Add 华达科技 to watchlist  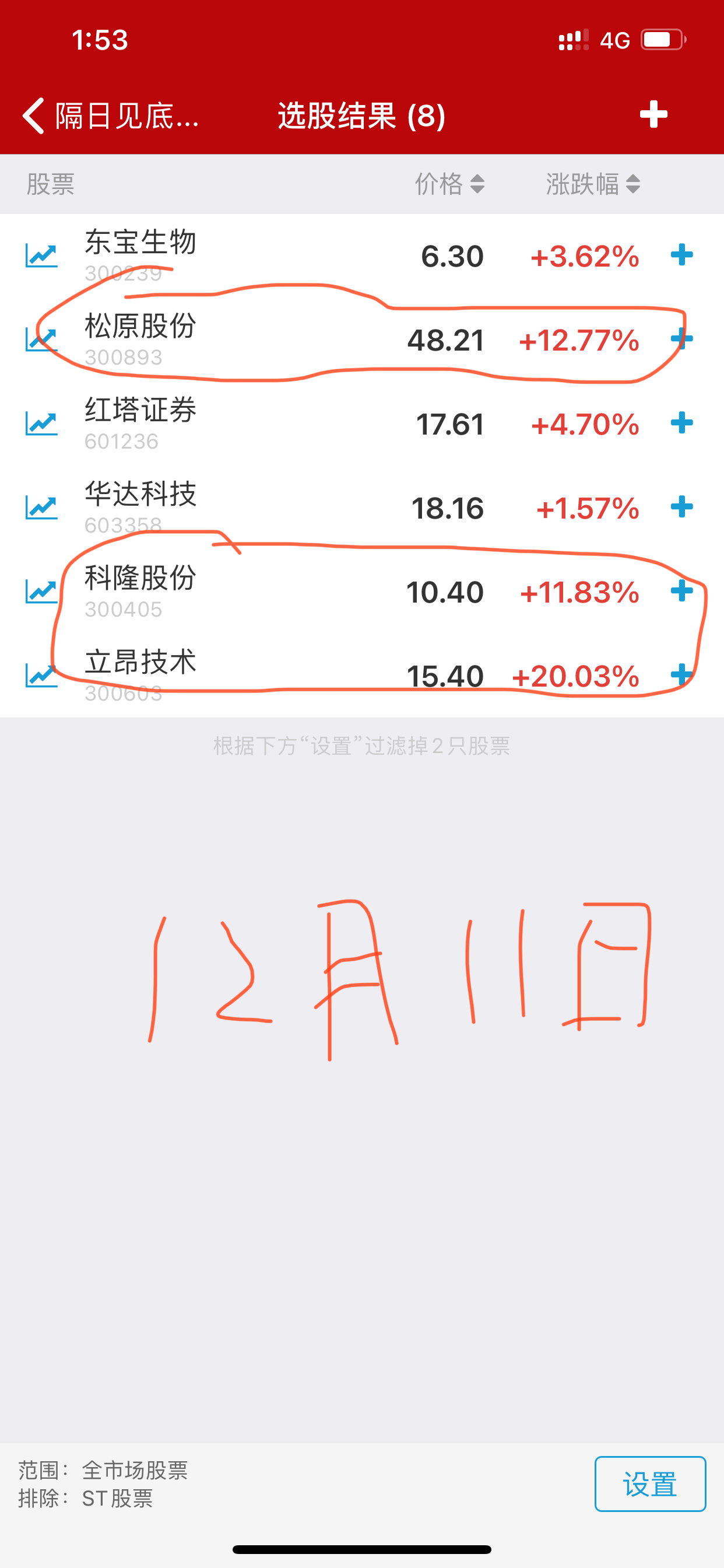(681, 506)
